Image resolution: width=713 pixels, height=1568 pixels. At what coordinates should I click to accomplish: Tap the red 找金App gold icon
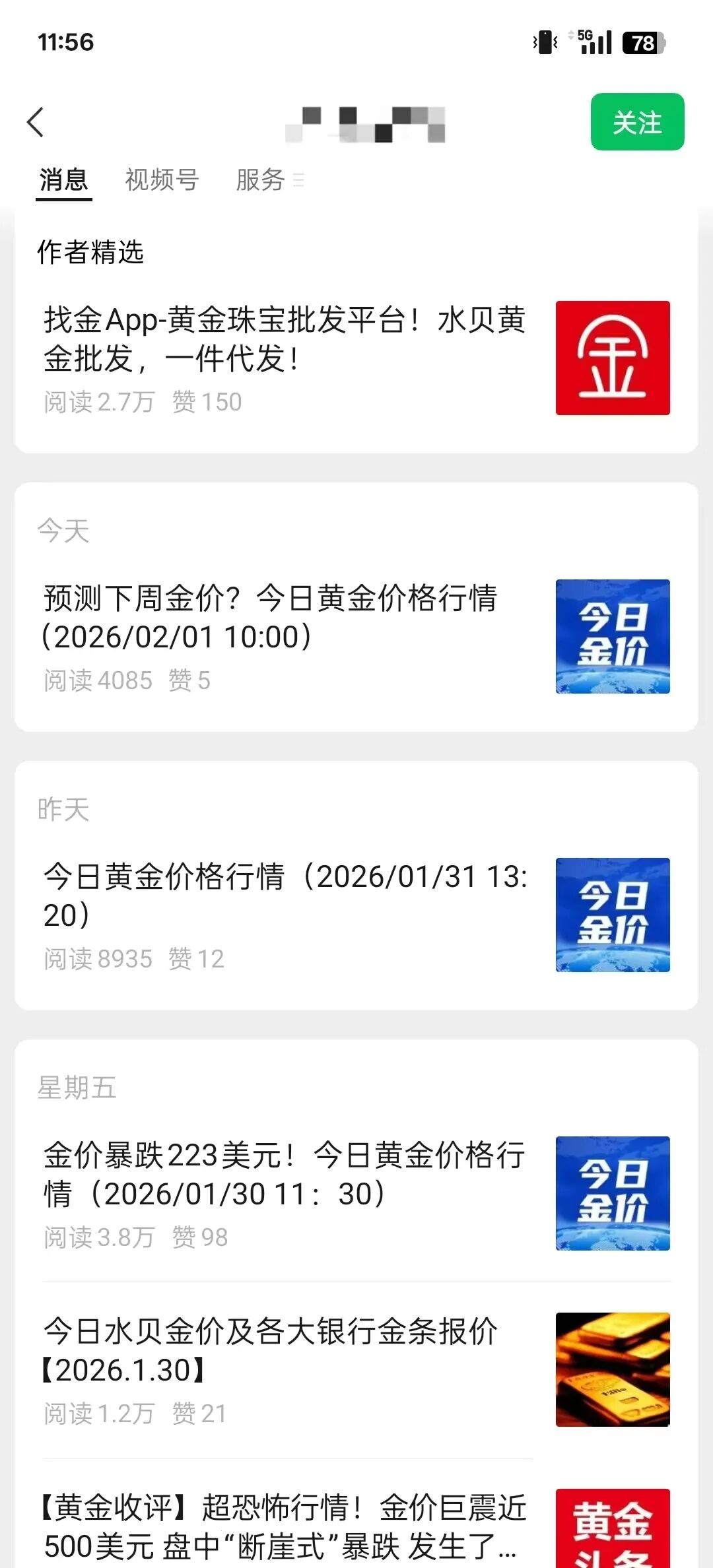[x=612, y=357]
